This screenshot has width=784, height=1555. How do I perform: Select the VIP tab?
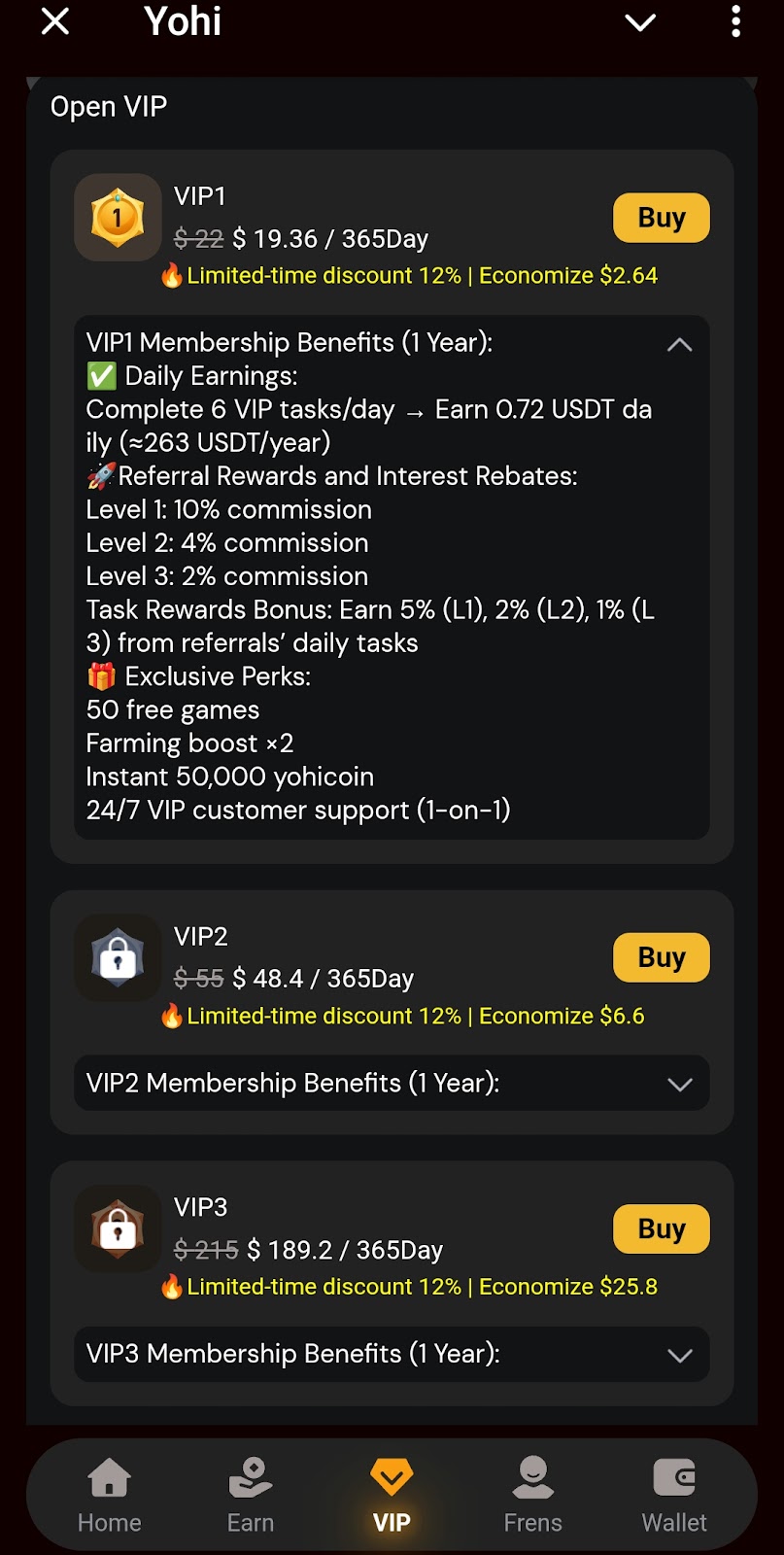pyautogui.click(x=392, y=1495)
